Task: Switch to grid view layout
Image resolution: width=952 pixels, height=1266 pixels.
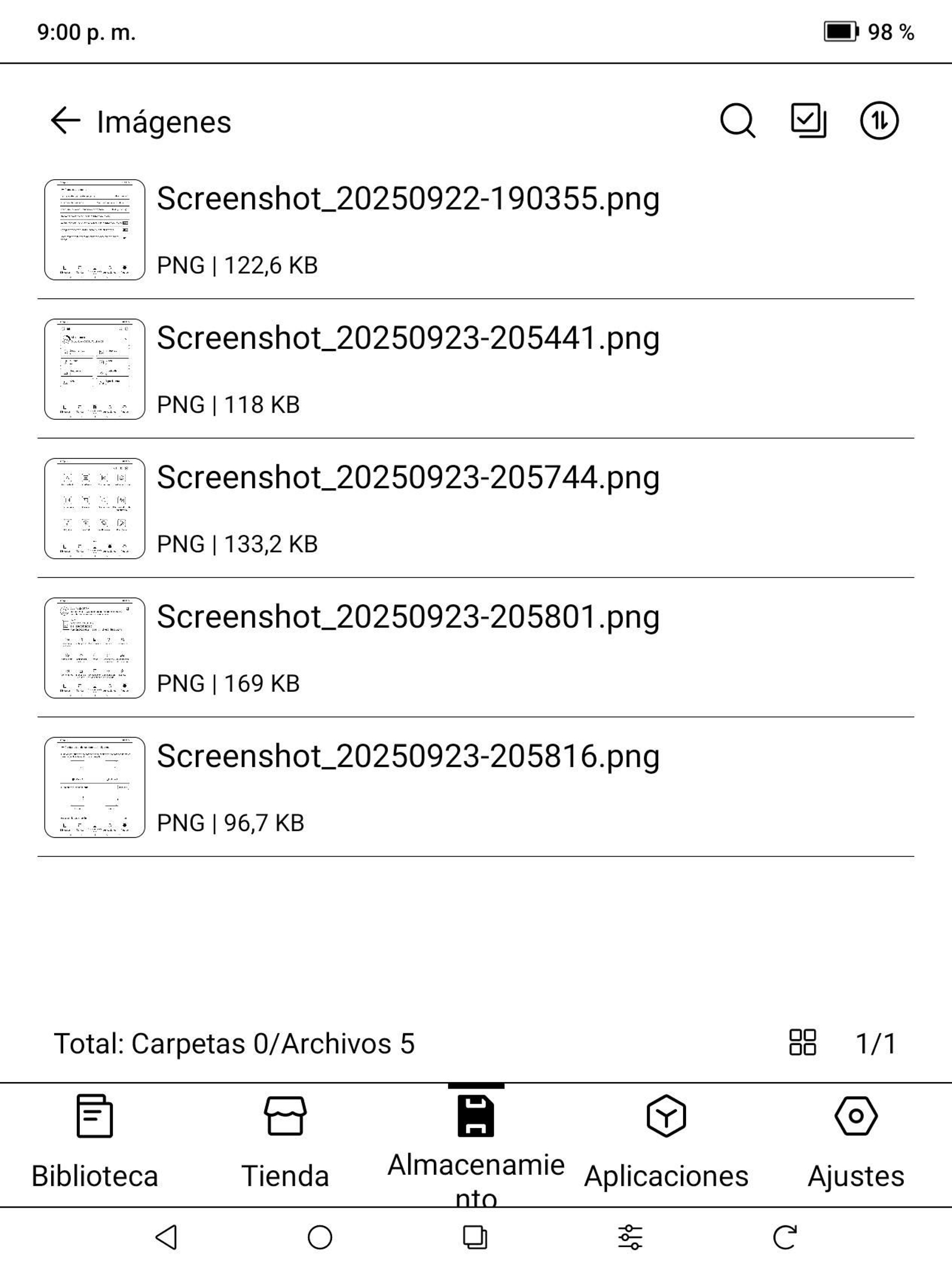Action: pyautogui.click(x=802, y=1042)
